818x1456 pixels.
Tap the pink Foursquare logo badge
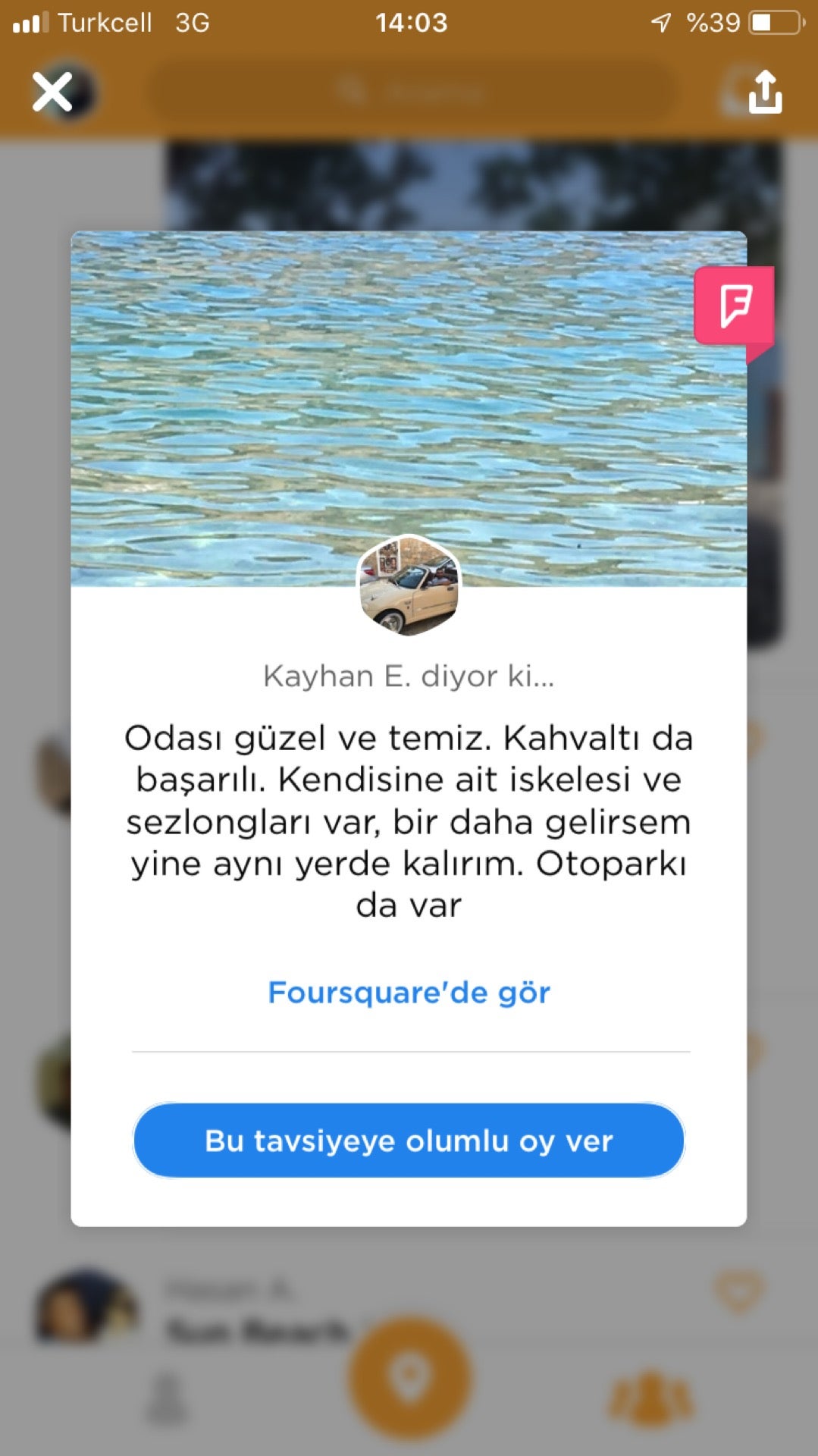tap(734, 311)
